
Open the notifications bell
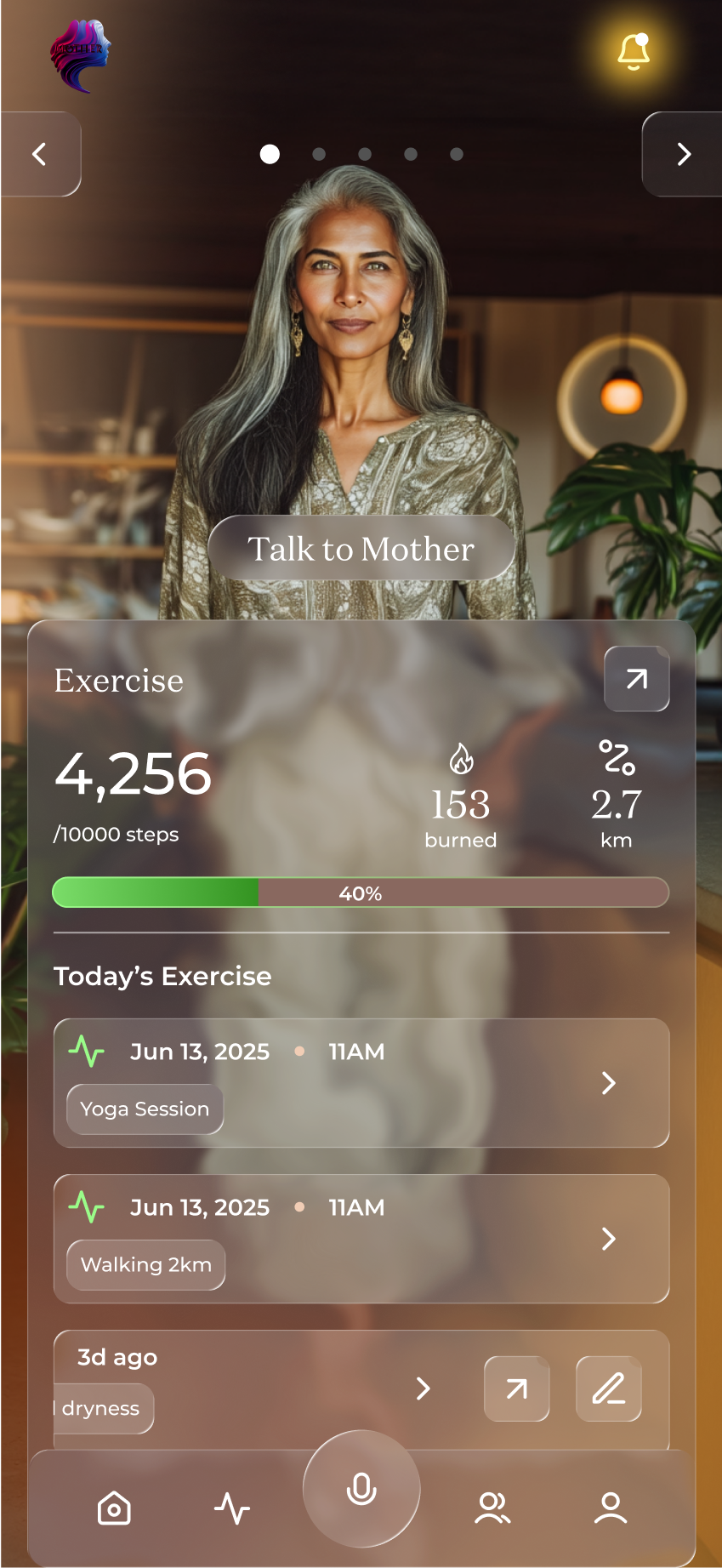(634, 51)
